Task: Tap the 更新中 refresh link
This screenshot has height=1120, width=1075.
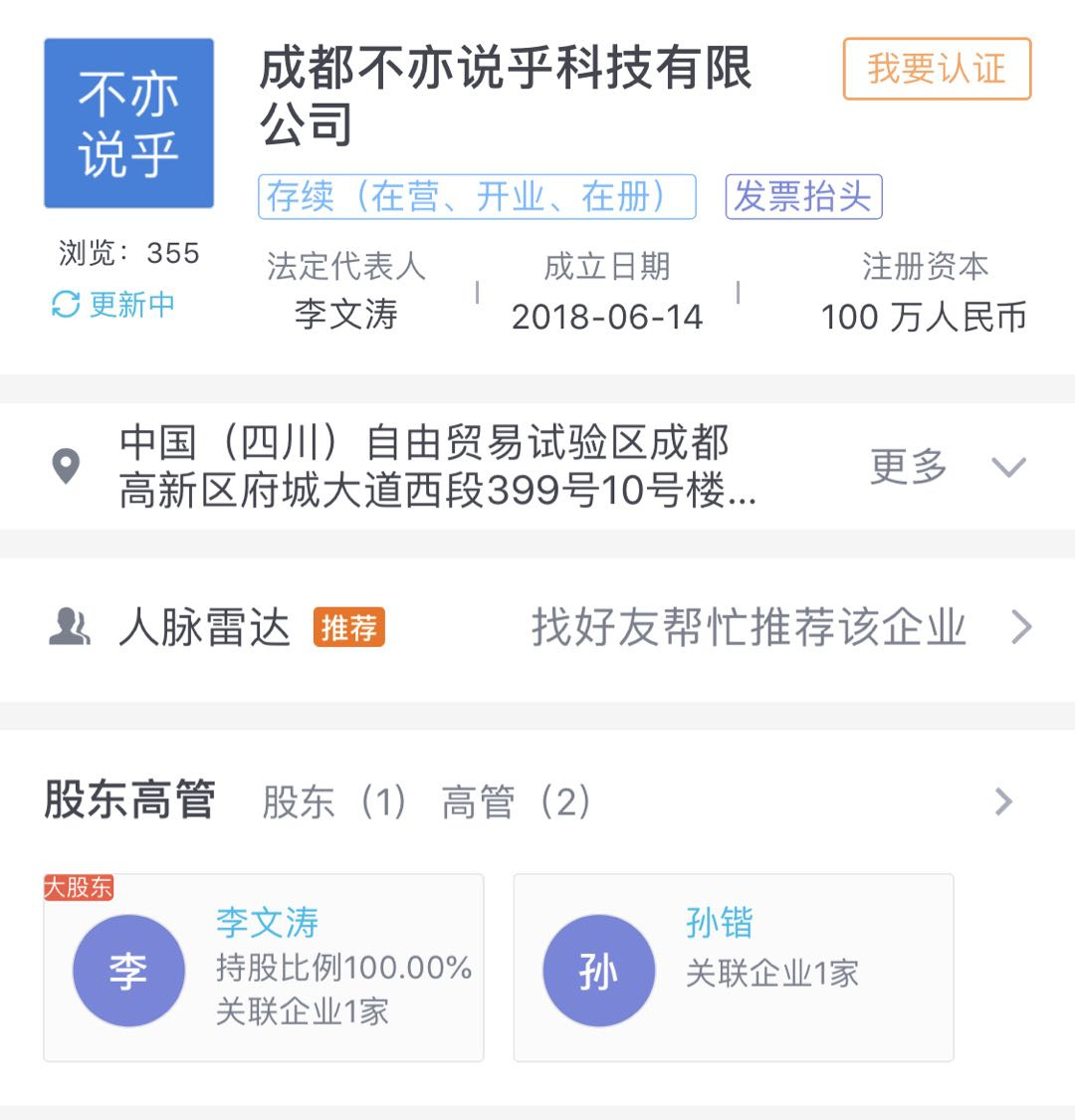Action: [113, 305]
